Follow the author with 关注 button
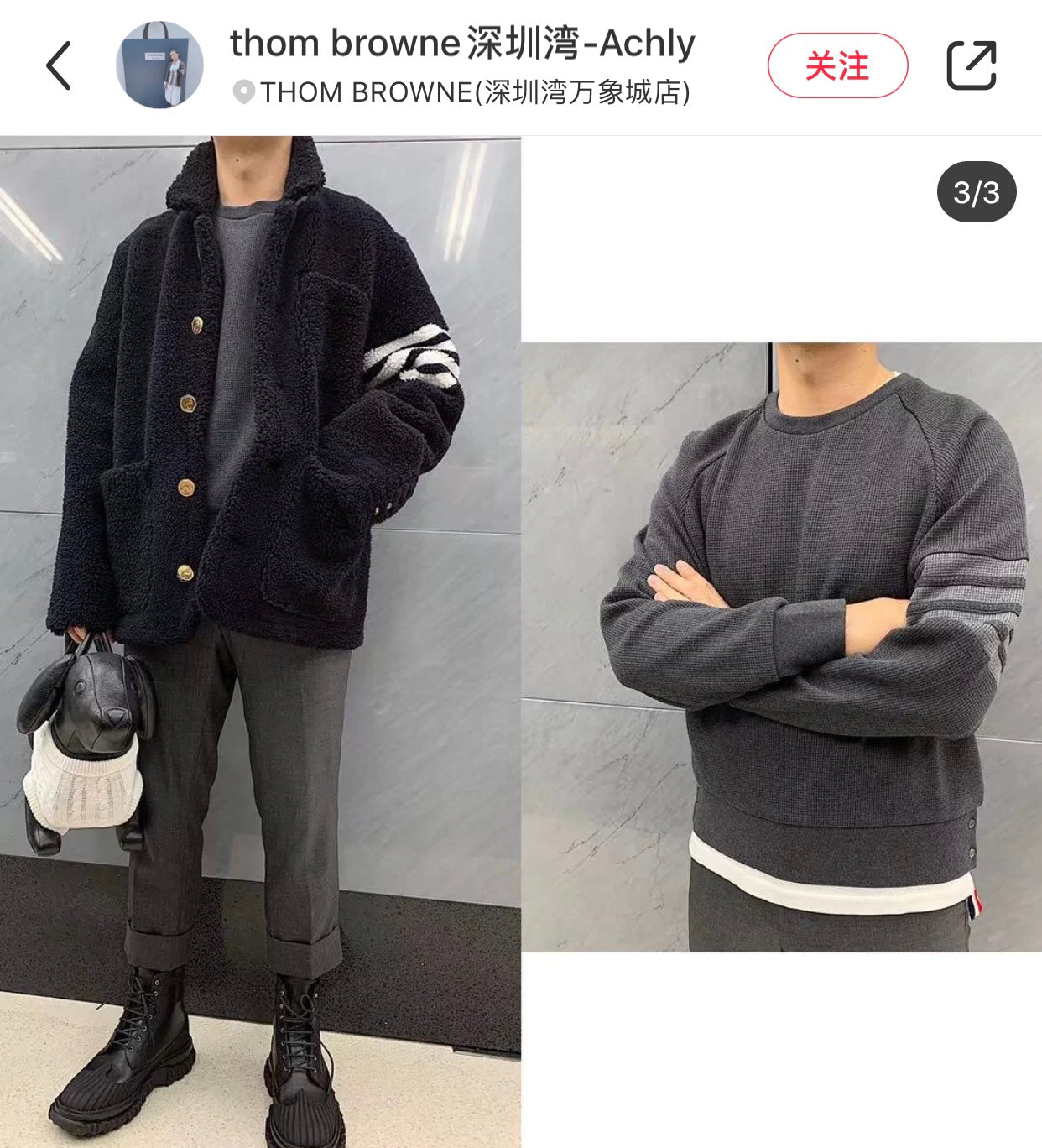The height and width of the screenshot is (1148, 1042). click(837, 65)
